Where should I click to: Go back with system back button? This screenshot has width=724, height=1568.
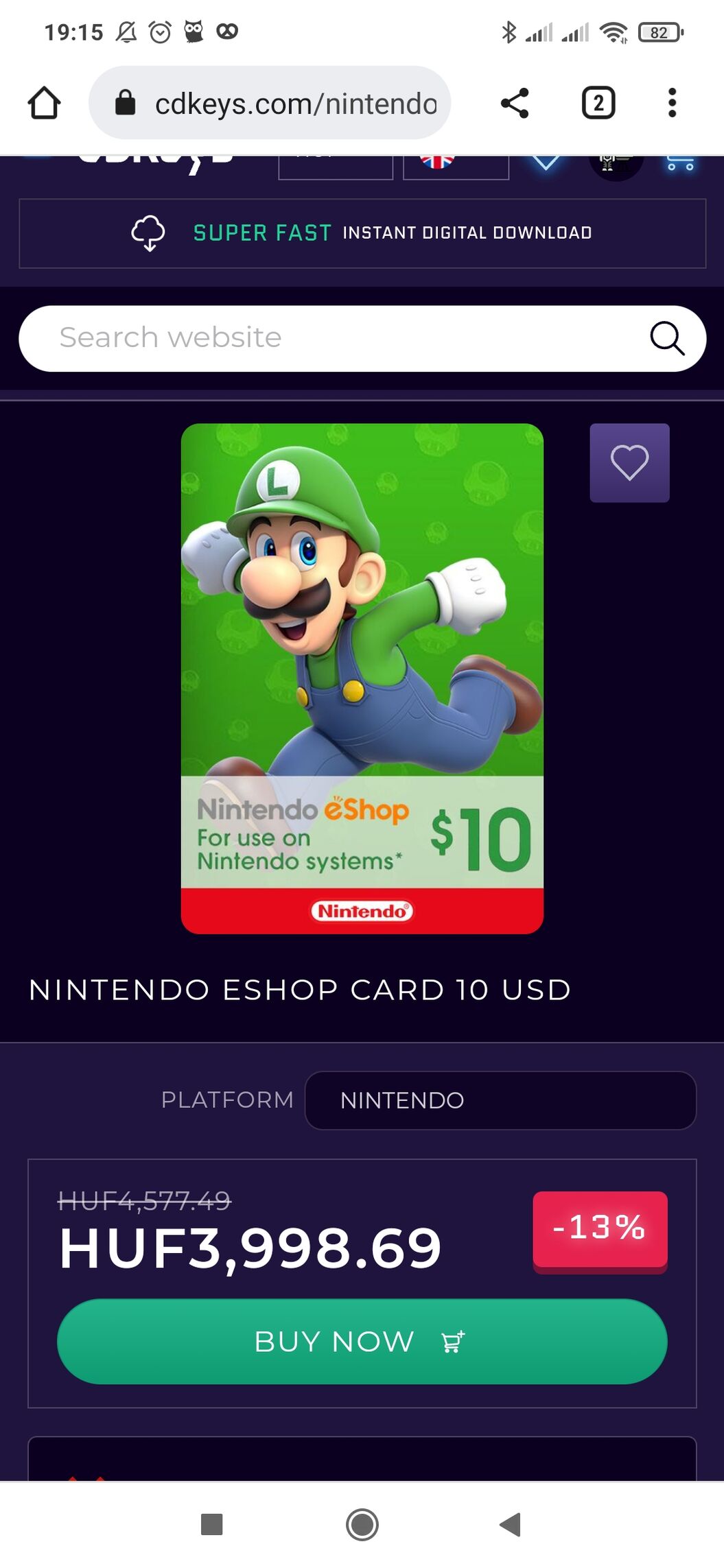pyautogui.click(x=511, y=1524)
